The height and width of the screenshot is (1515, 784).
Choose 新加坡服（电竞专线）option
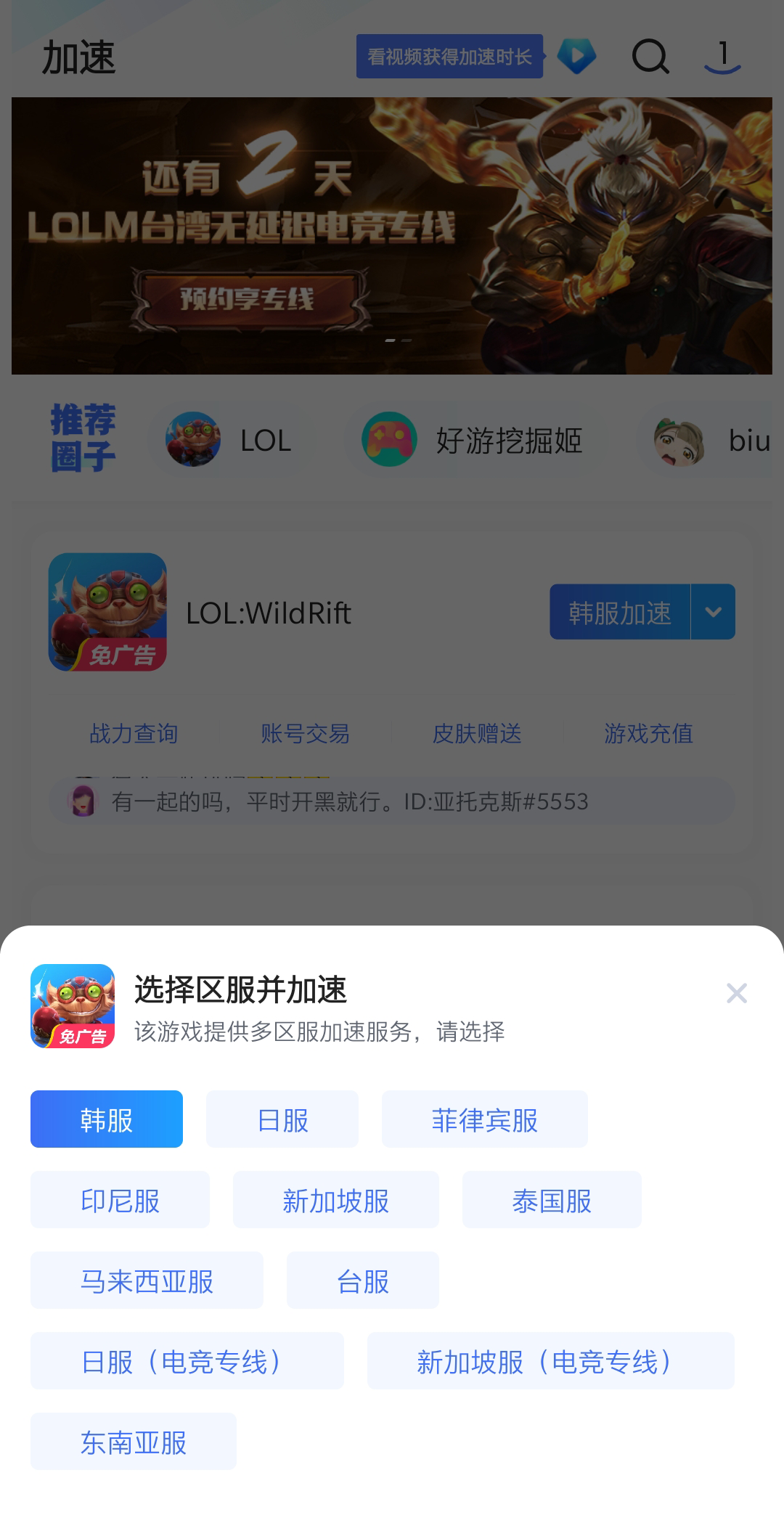550,1361
